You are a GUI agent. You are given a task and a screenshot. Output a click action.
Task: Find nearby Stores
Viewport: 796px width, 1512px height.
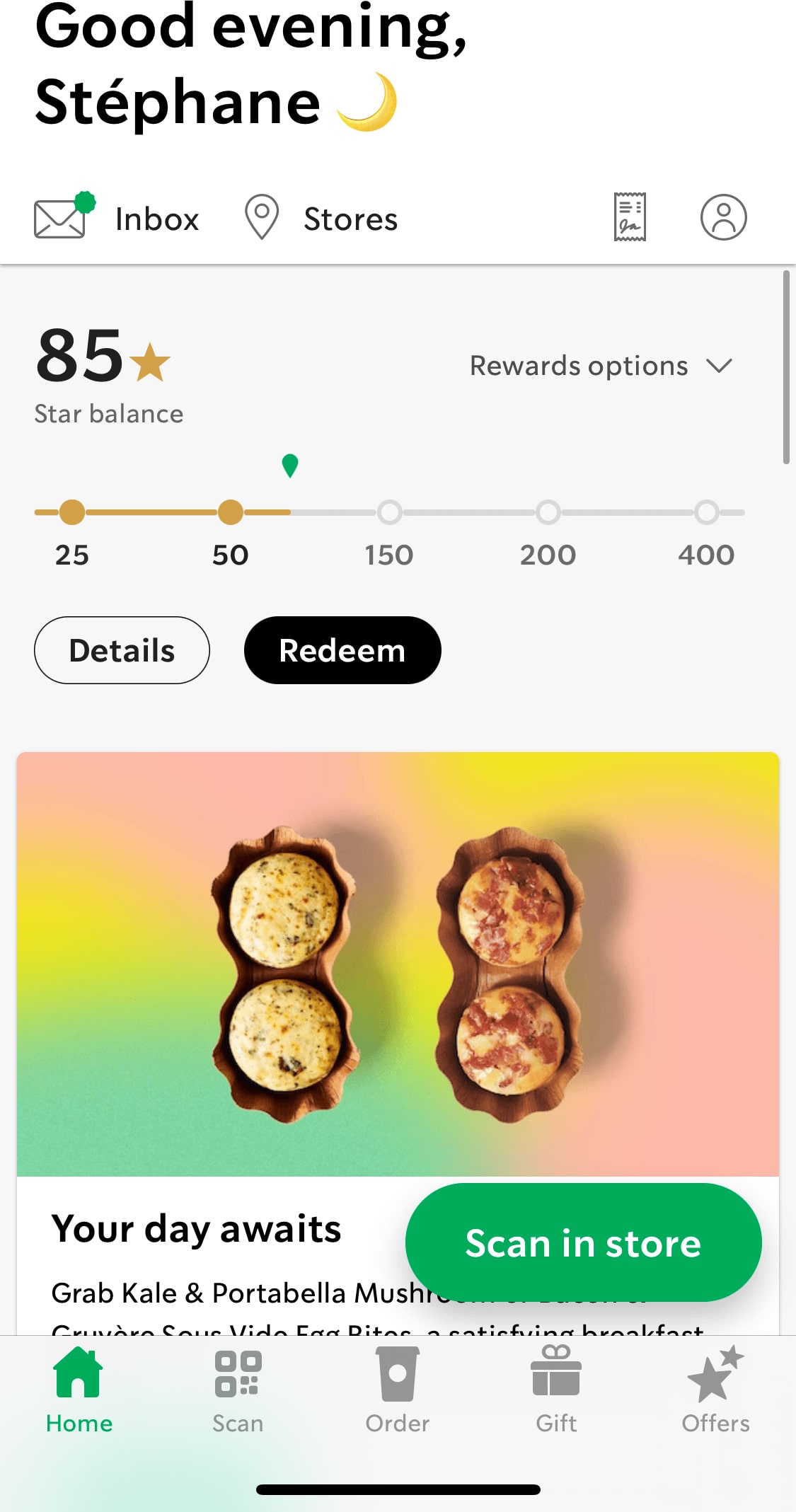click(321, 218)
